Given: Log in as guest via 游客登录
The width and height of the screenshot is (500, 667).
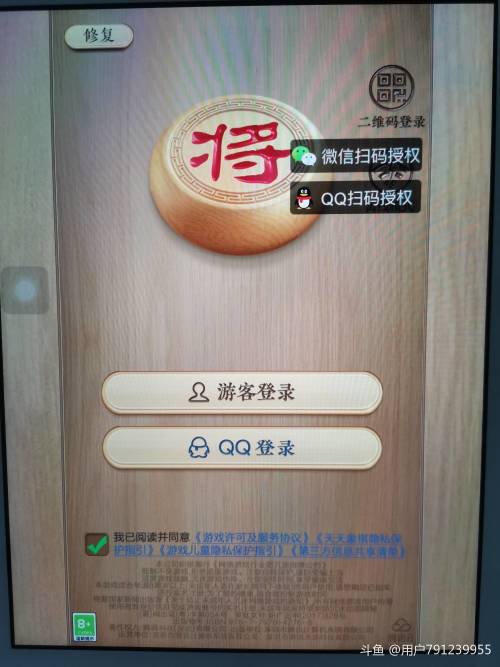Looking at the screenshot, I should [242, 392].
